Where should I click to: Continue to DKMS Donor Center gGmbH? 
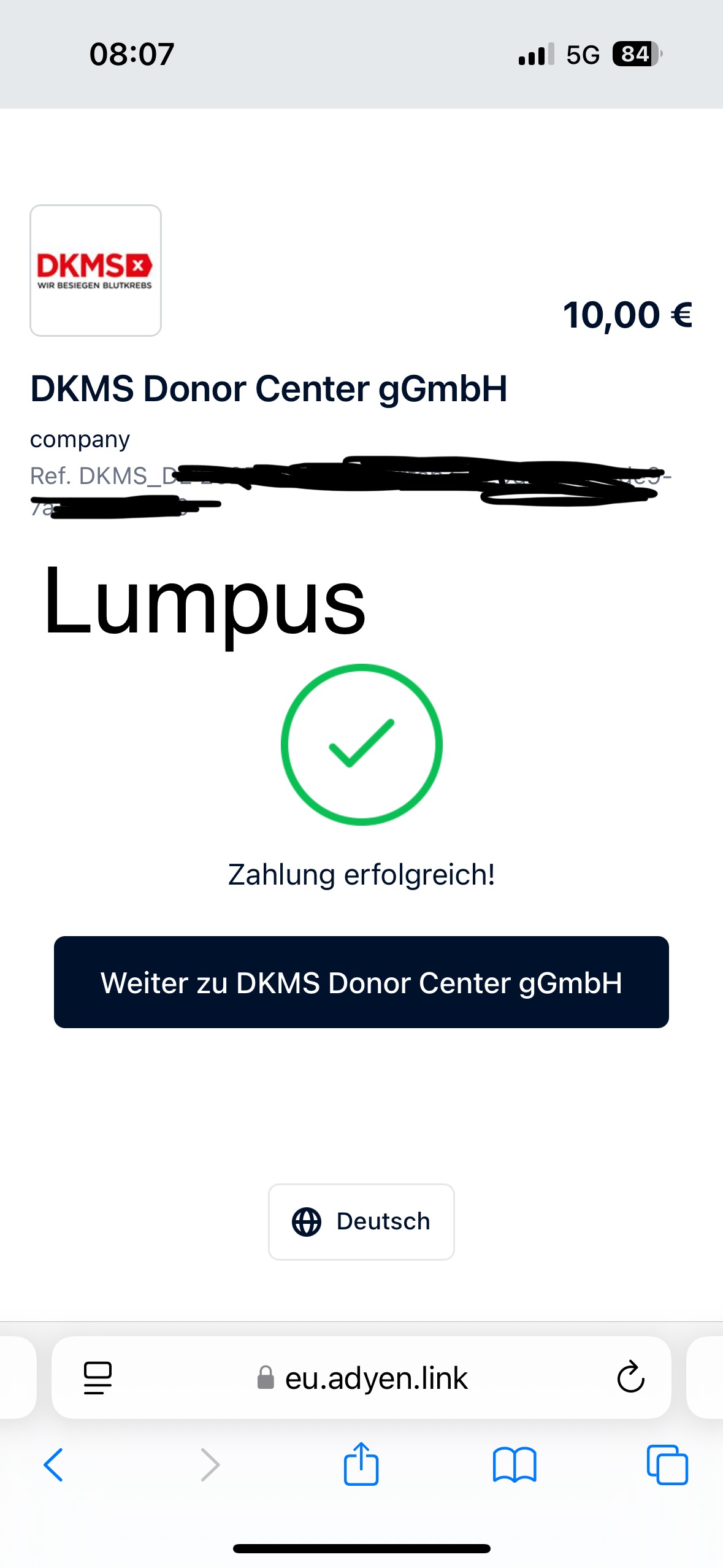coord(361,982)
